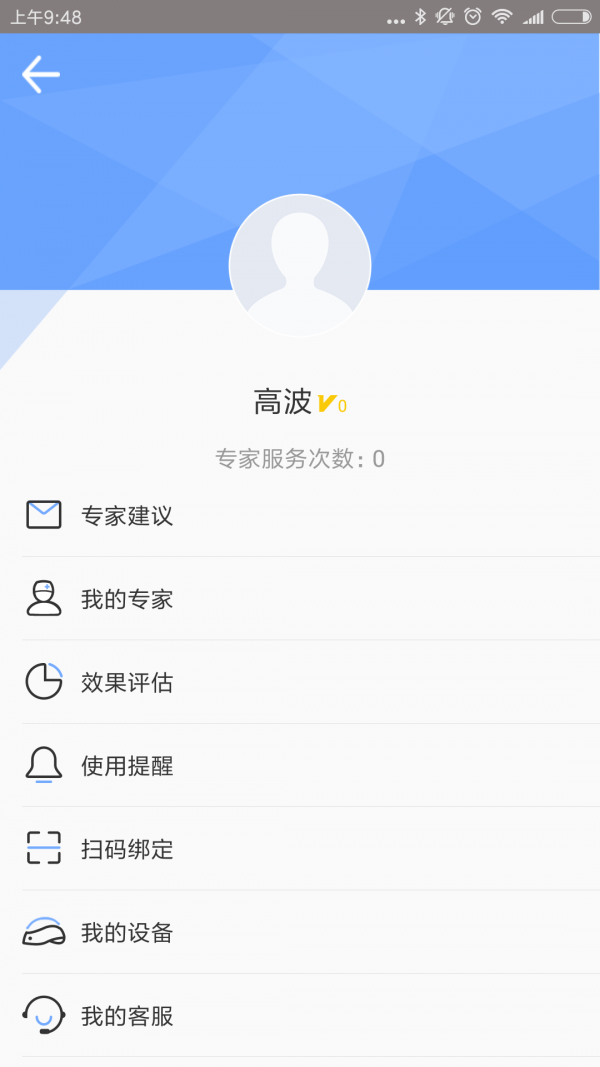Open 我的设备 row
This screenshot has height=1067, width=600.
click(300, 932)
